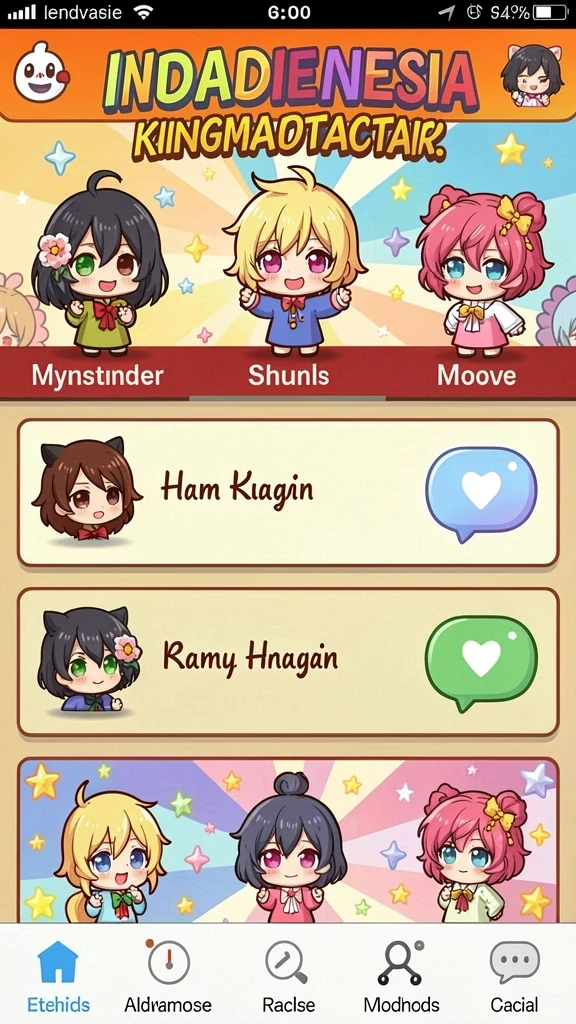The image size is (576, 1024).
Task: Open the Raclse search tab
Action: (x=288, y=977)
